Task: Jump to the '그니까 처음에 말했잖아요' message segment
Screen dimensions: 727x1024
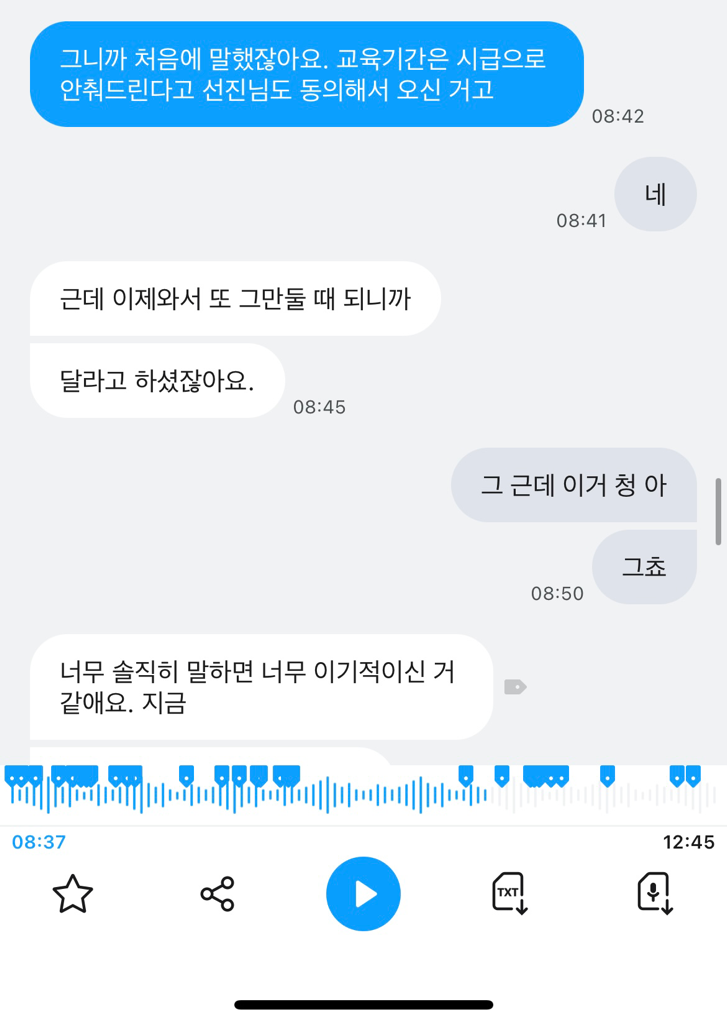Action: [x=306, y=74]
